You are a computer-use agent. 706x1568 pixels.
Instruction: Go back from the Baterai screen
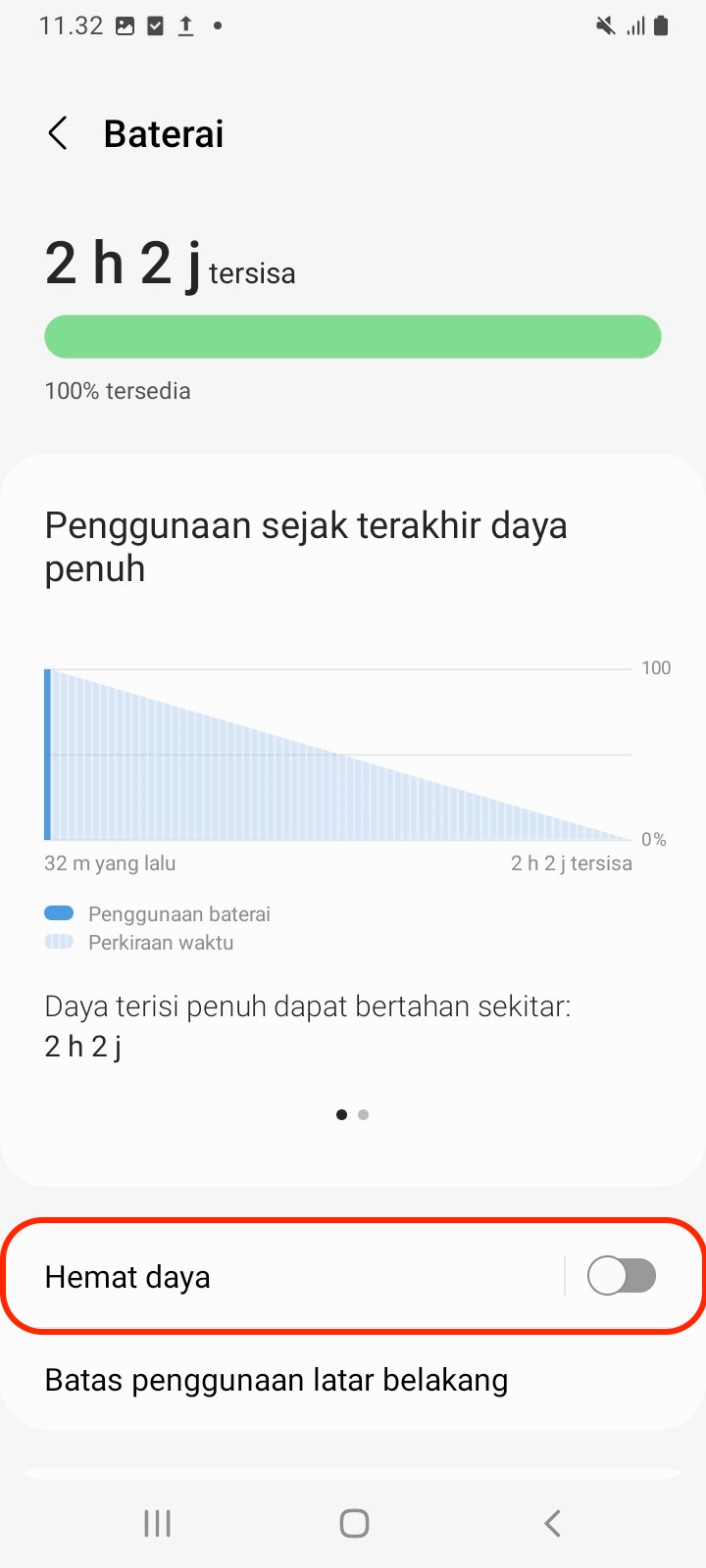click(x=58, y=133)
